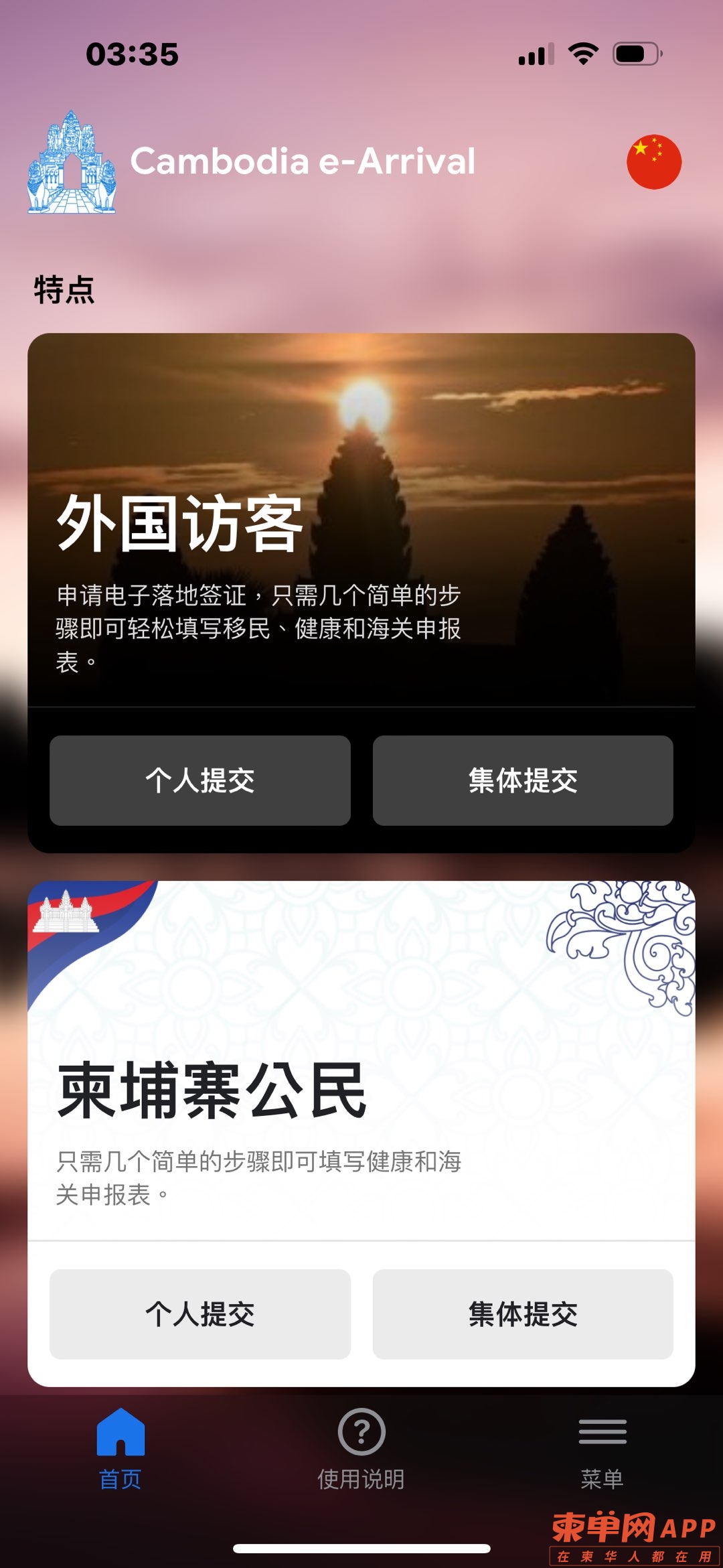
Task: Select 个人提交 under 柬埔寨公民
Action: (x=200, y=1313)
